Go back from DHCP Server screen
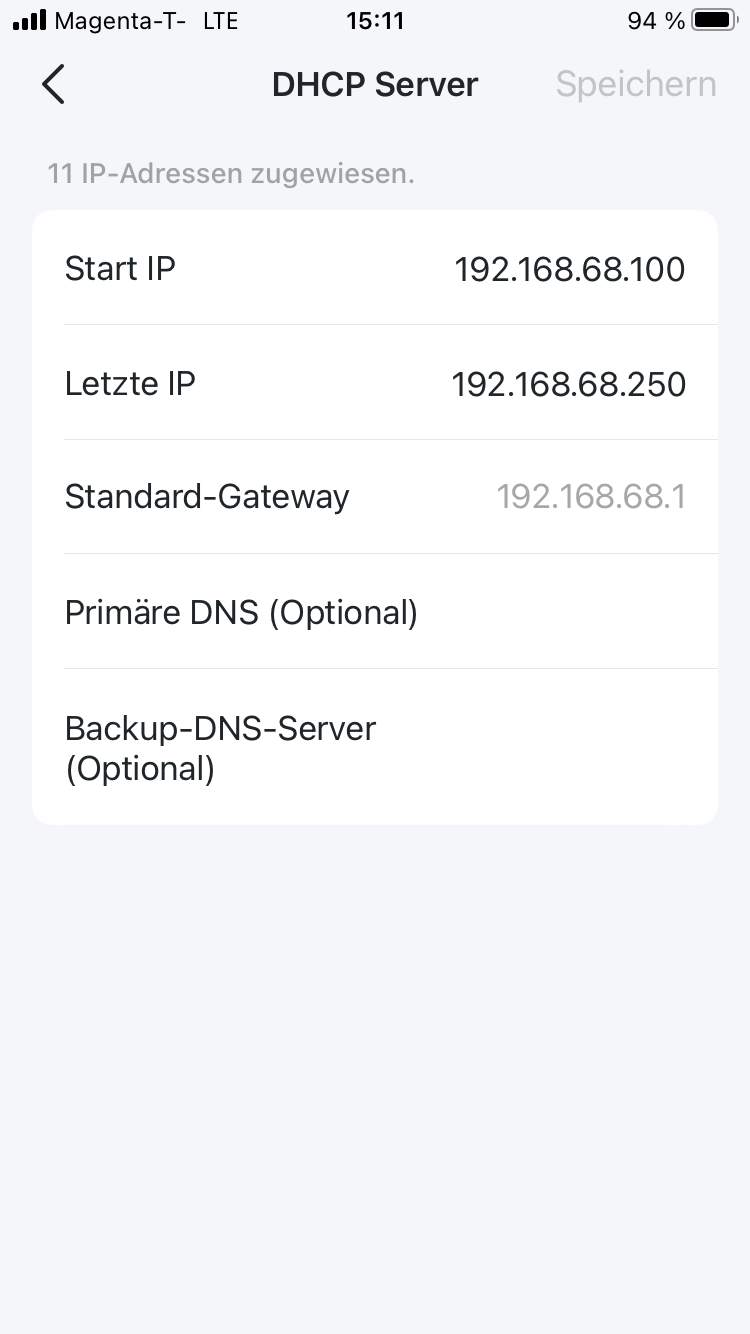 coord(53,85)
